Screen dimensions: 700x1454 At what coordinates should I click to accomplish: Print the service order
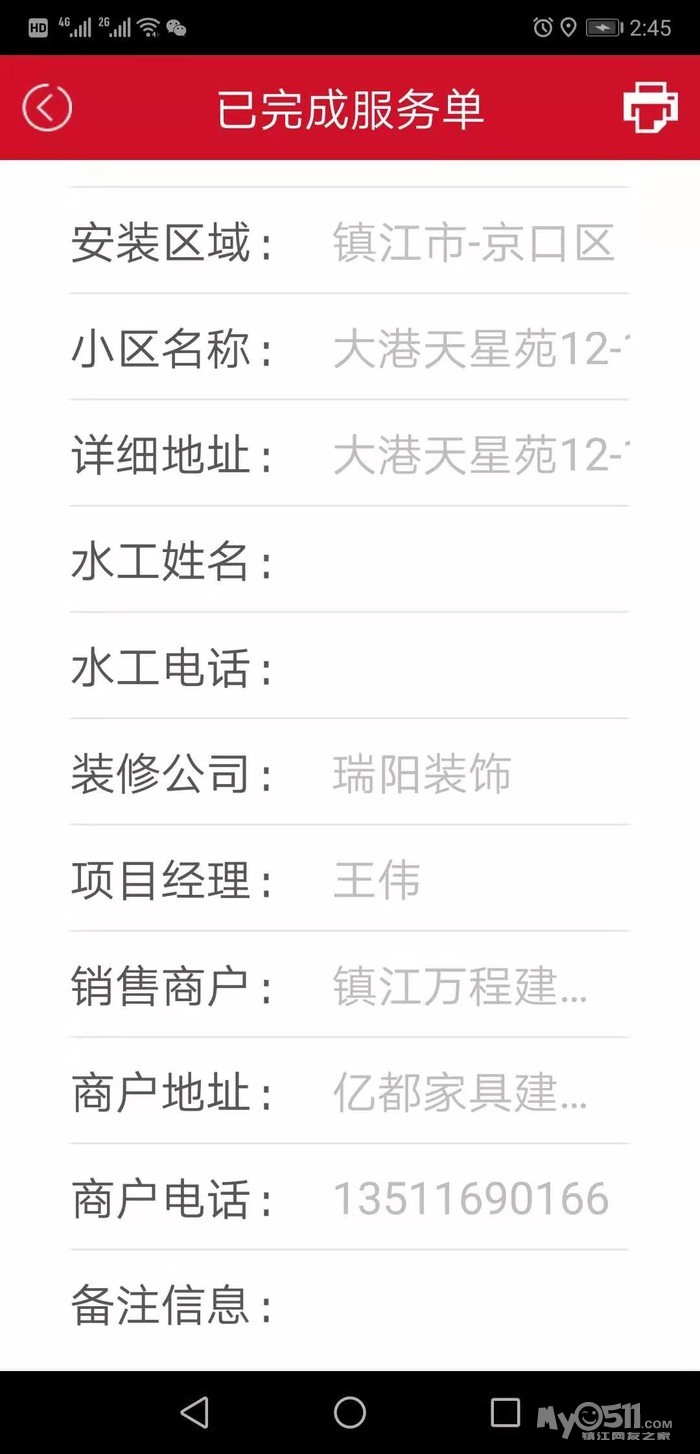pyautogui.click(x=650, y=107)
